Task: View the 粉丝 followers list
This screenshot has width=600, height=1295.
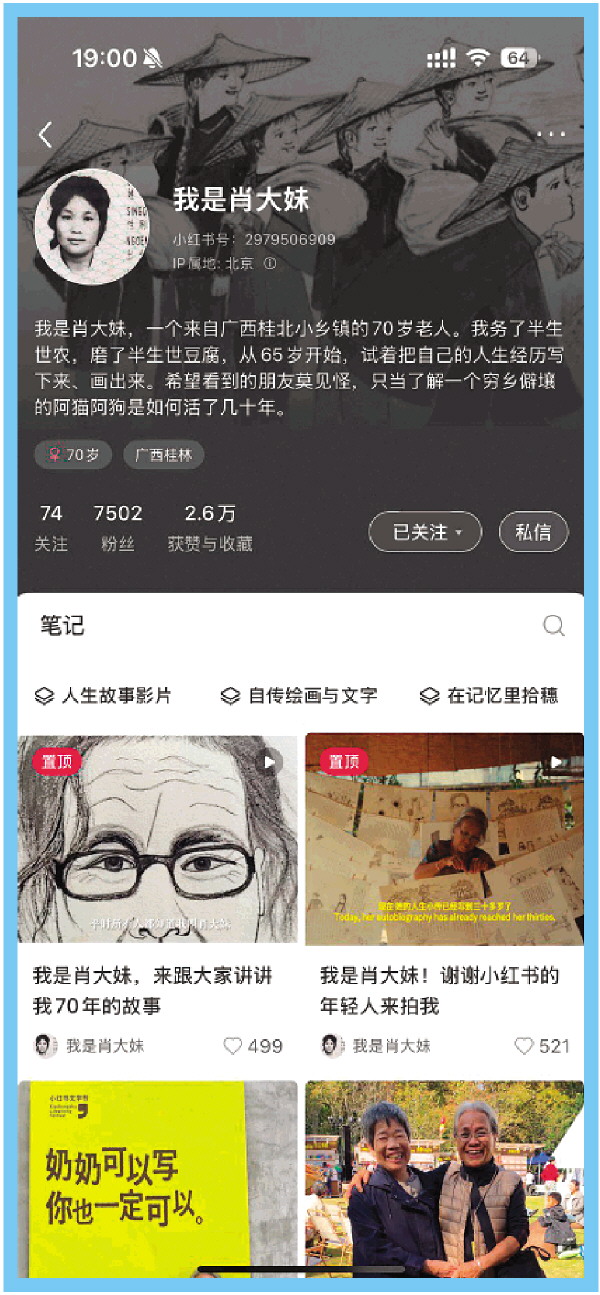Action: coord(118,528)
